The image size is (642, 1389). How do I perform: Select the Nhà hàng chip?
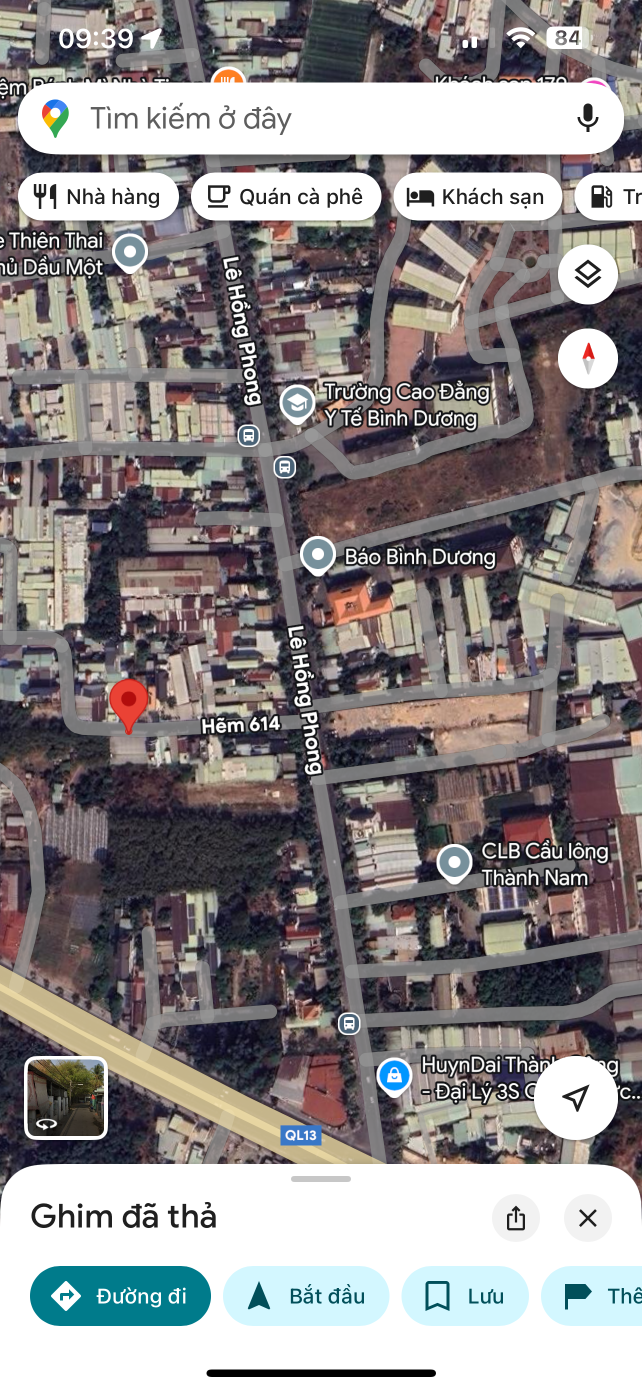pyautogui.click(x=98, y=197)
